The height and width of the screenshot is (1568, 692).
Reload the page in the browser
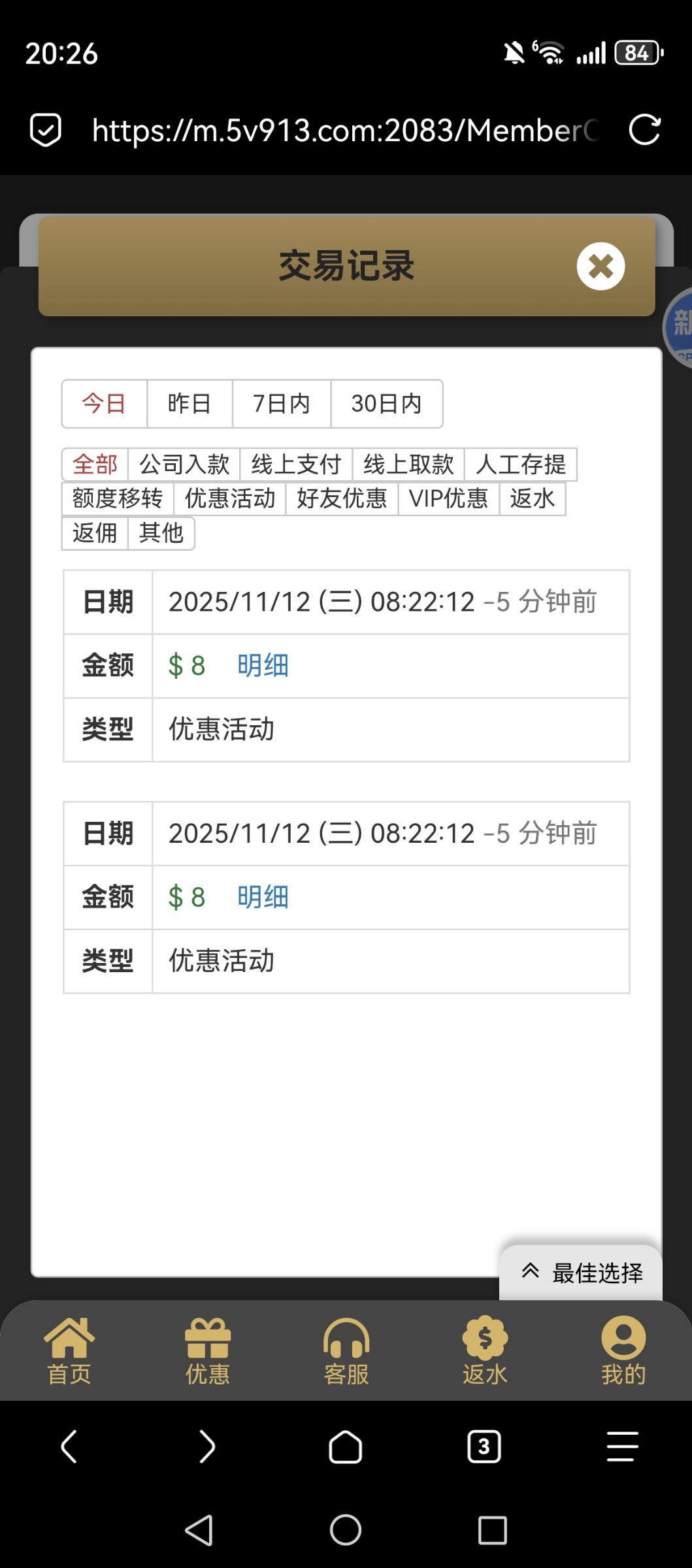(x=644, y=130)
